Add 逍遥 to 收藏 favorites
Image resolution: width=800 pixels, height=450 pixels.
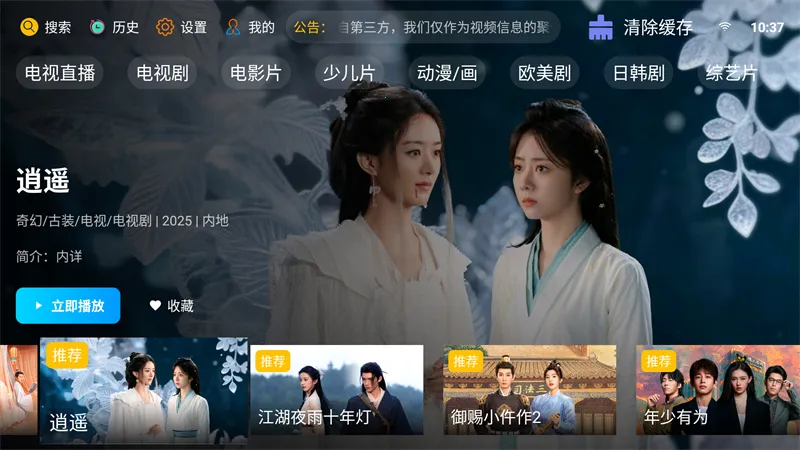pos(172,306)
